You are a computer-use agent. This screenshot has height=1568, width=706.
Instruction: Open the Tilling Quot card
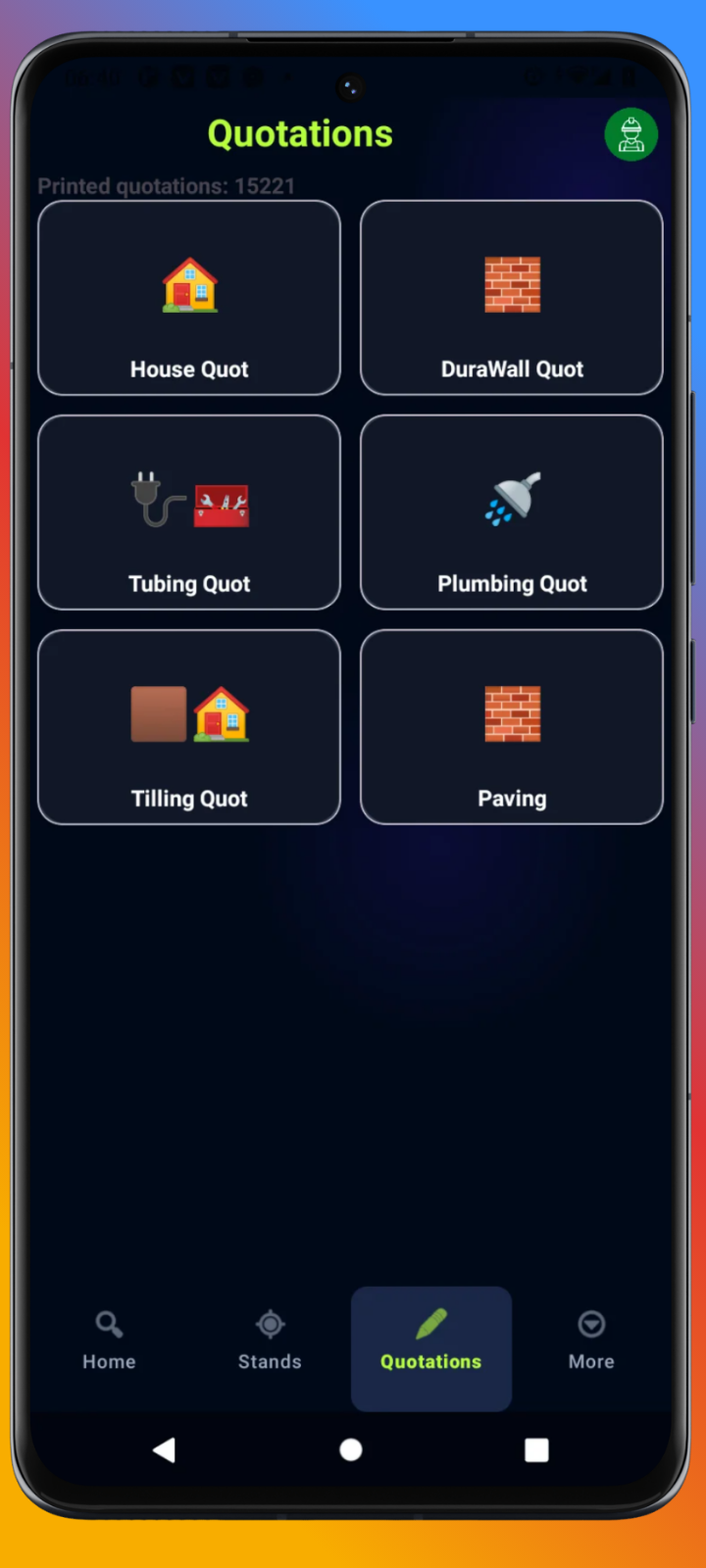point(189,727)
